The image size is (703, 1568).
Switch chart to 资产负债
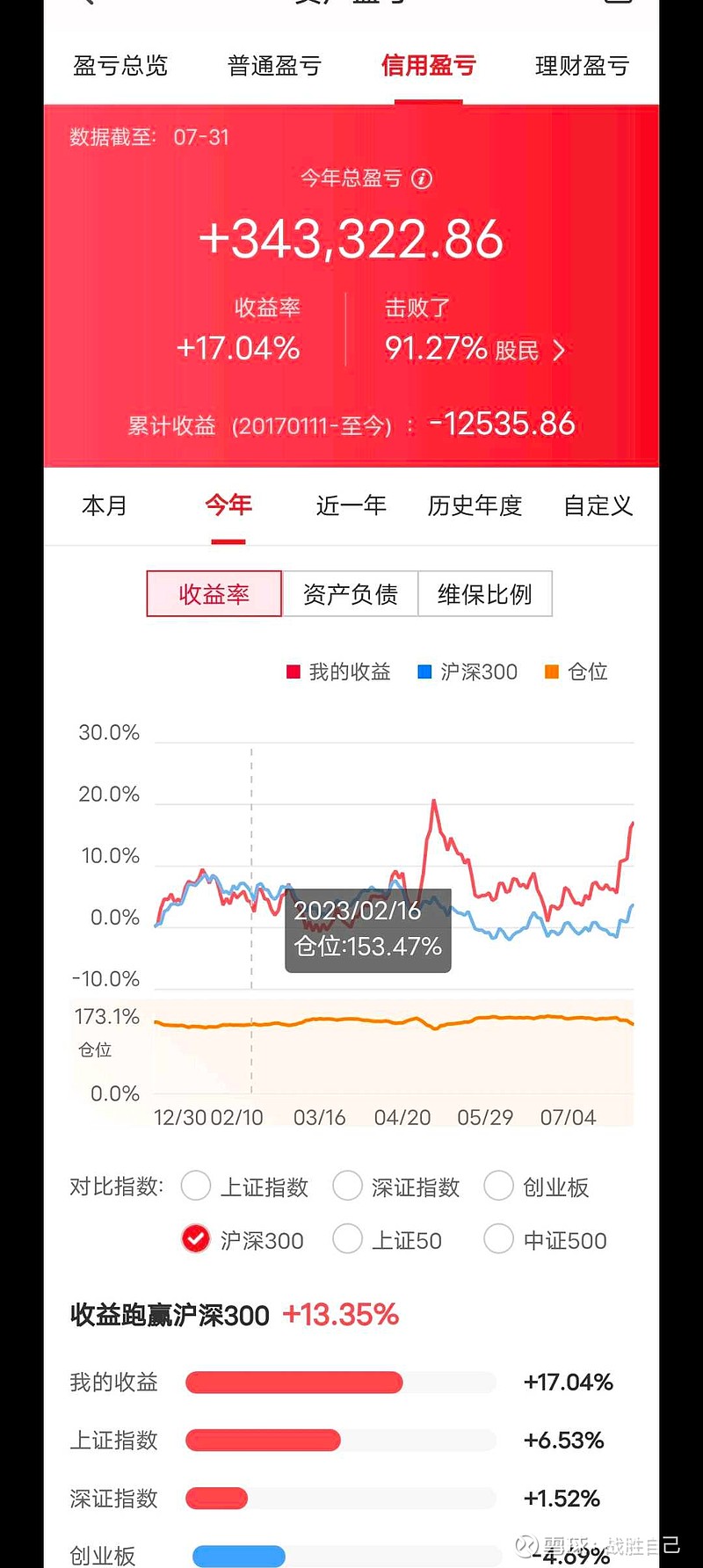[x=350, y=594]
